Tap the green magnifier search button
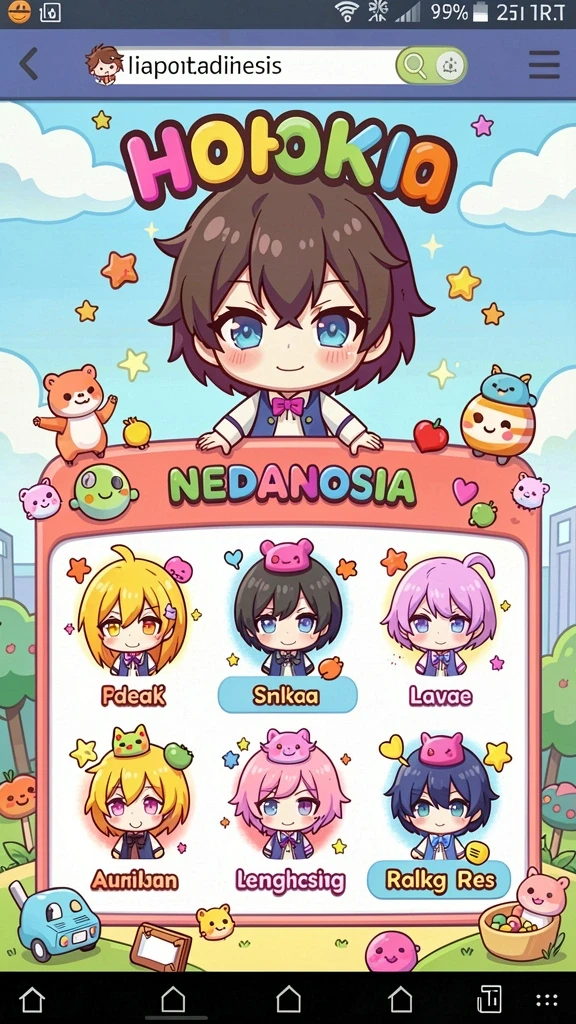Image resolution: width=576 pixels, height=1024 pixels. click(x=415, y=65)
